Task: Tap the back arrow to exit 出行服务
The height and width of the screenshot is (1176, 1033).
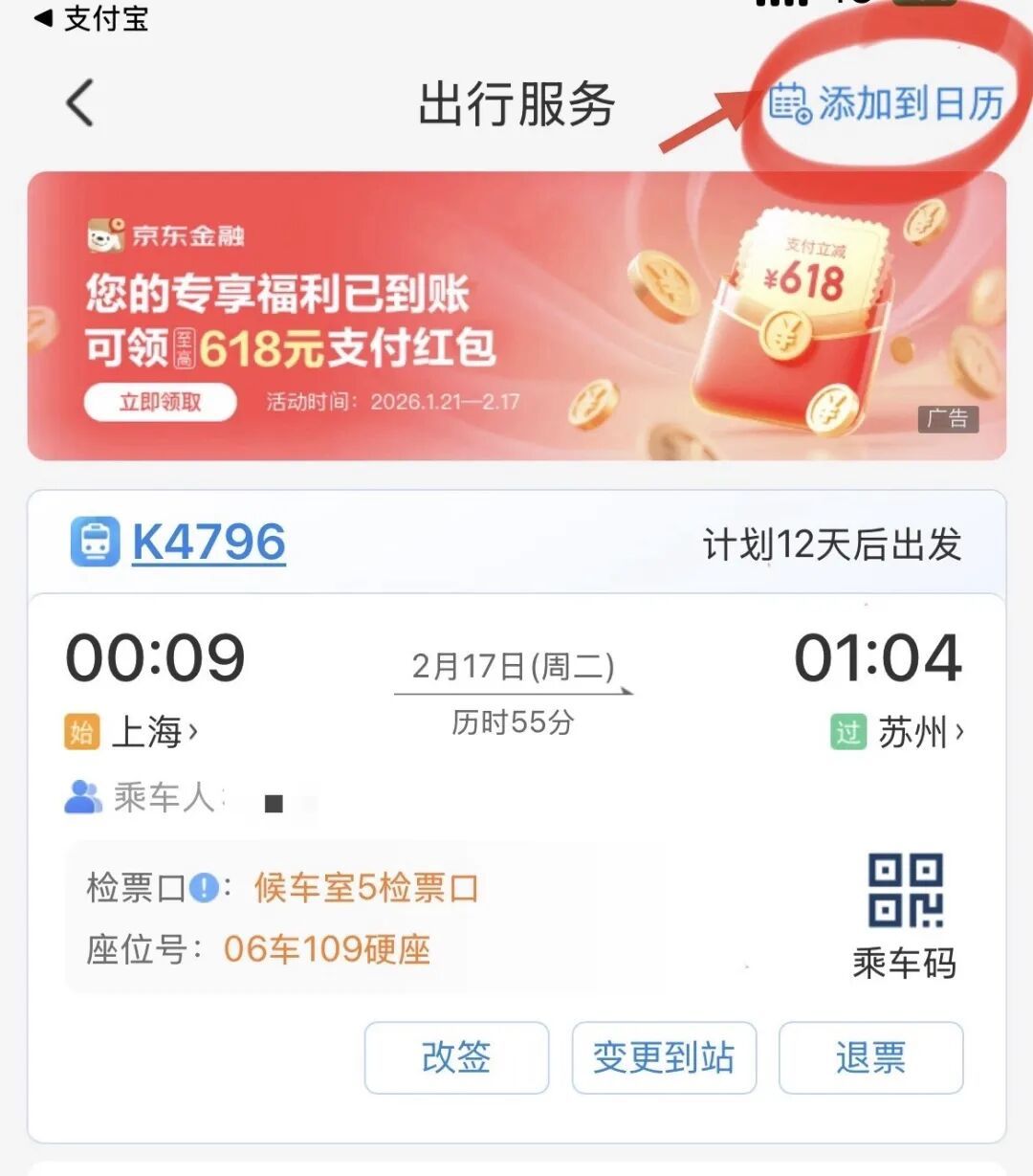Action: [x=79, y=103]
